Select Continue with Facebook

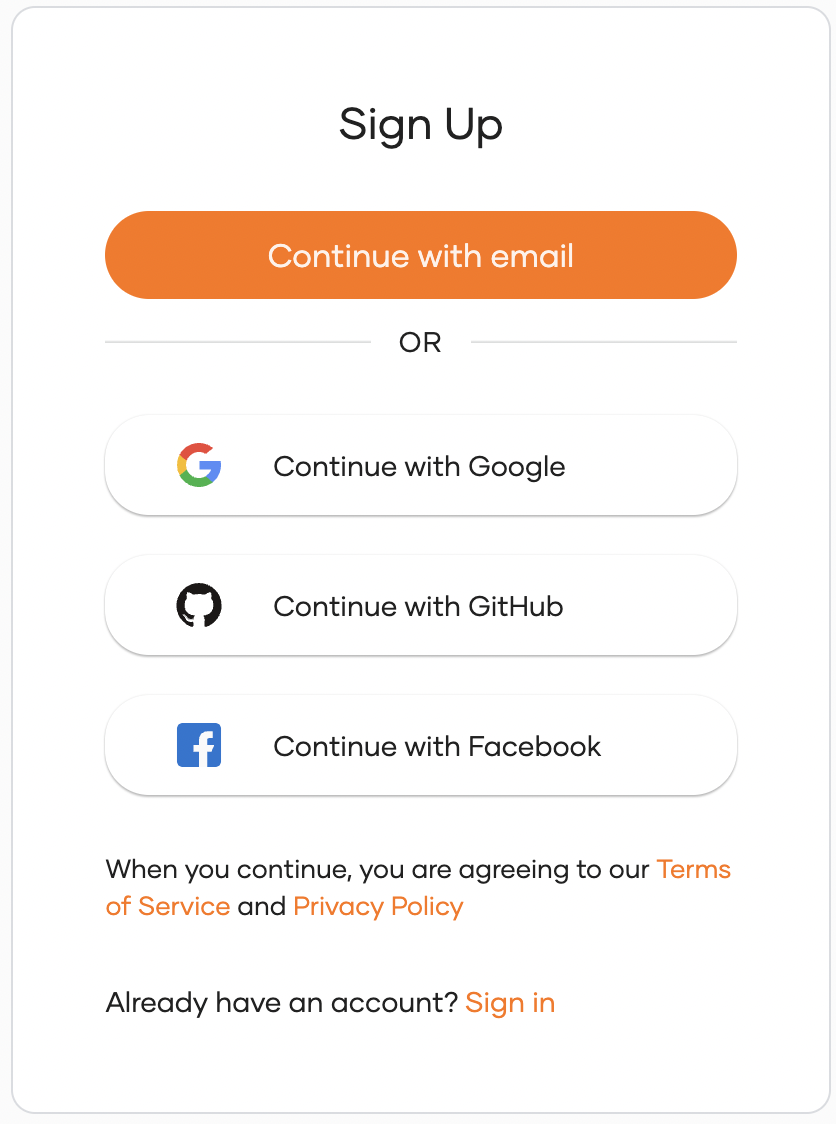[420, 746]
